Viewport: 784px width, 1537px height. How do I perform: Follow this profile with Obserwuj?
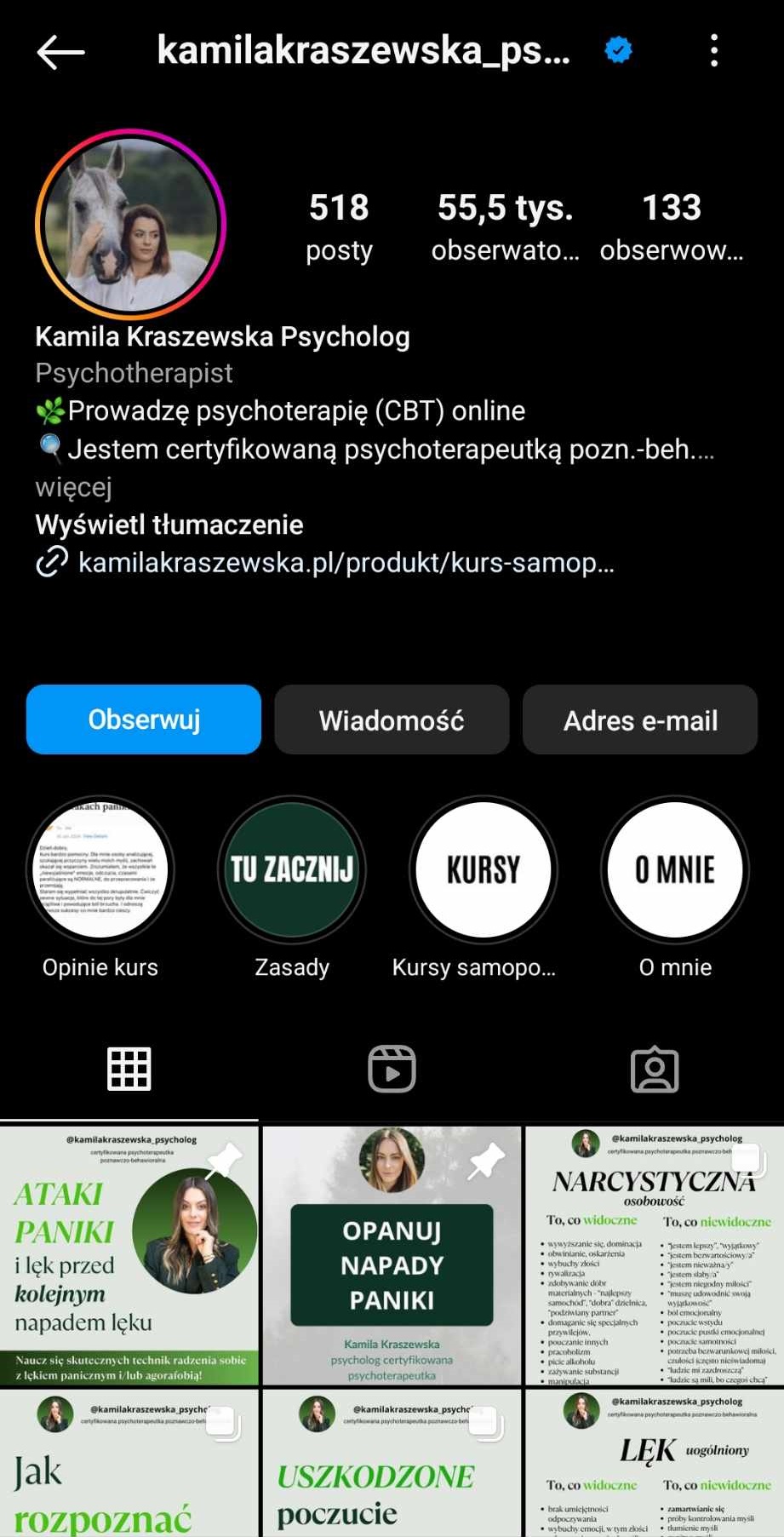tap(144, 720)
